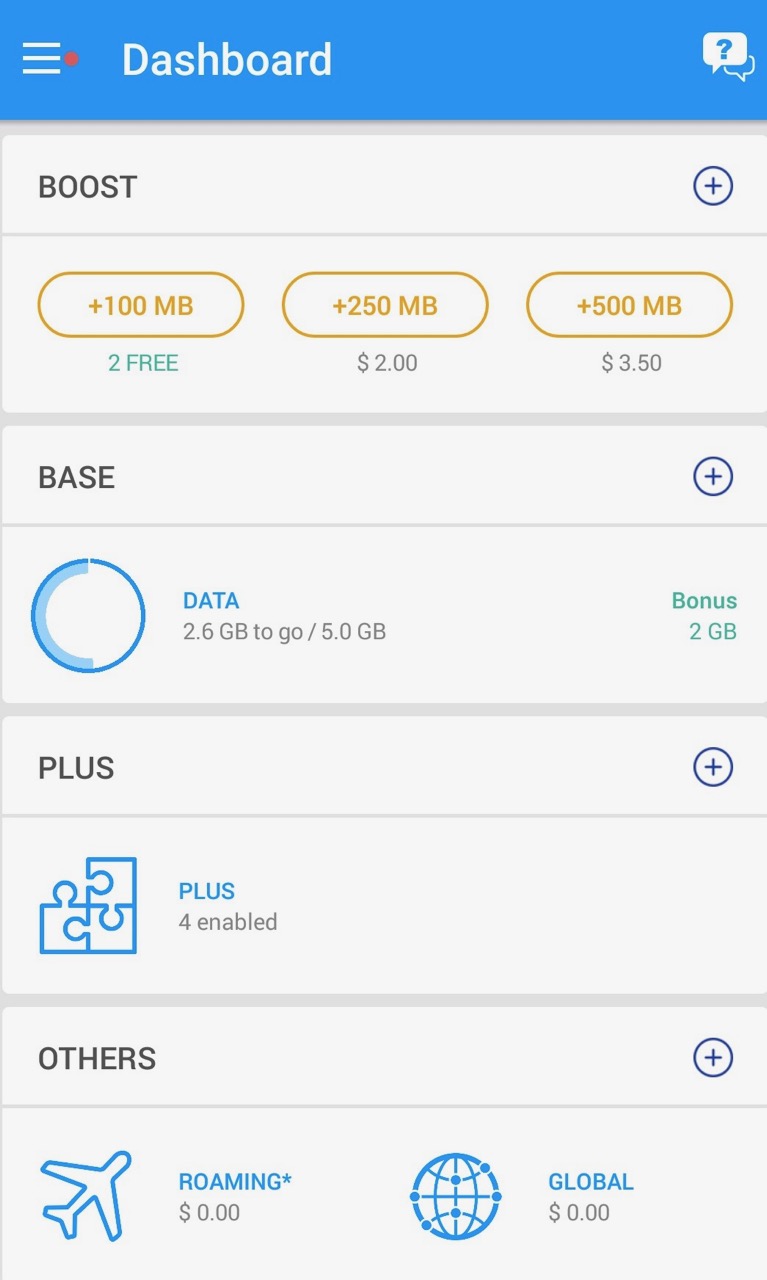Tap the plus icon beside BOOST
Image resolution: width=767 pixels, height=1280 pixels.
coord(713,186)
